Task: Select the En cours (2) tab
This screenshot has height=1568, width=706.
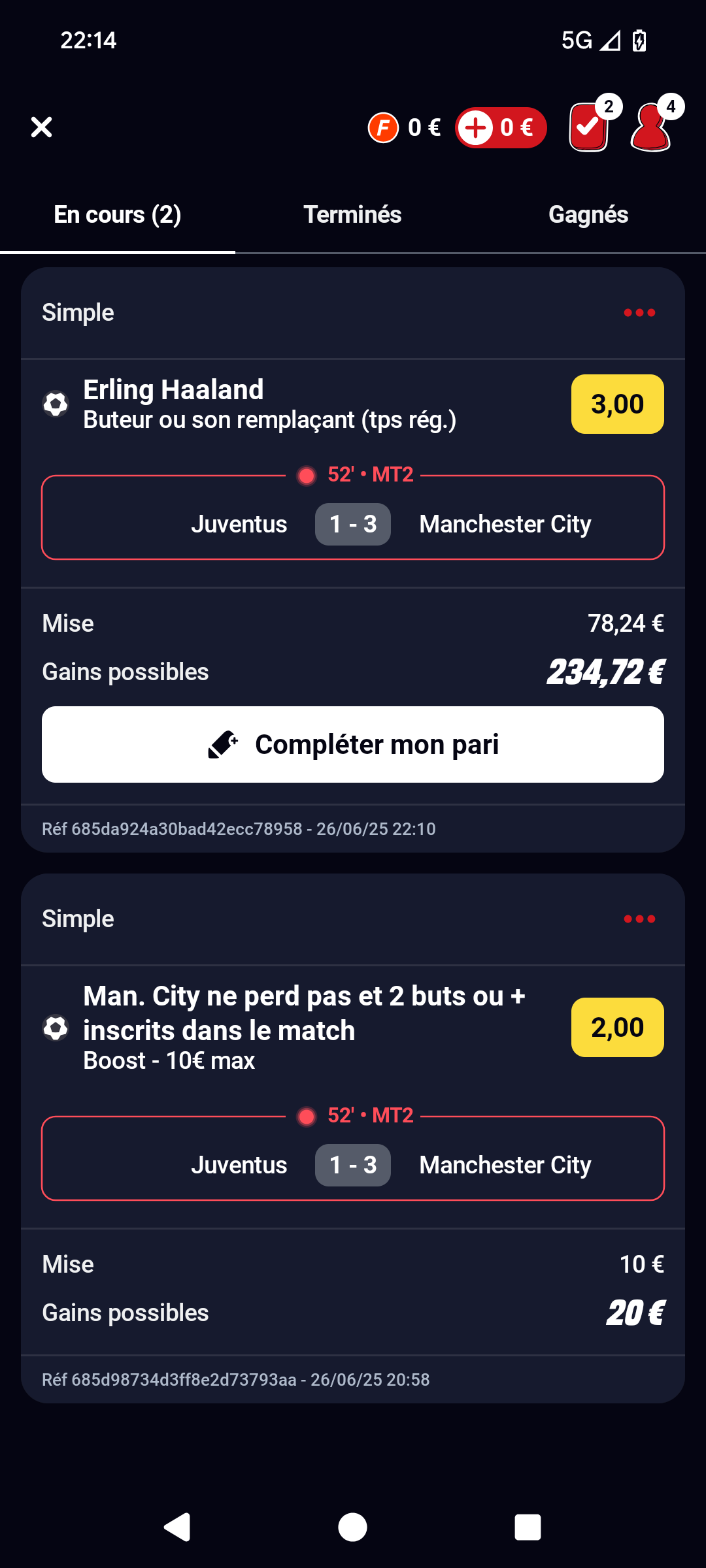Action: pyautogui.click(x=118, y=214)
